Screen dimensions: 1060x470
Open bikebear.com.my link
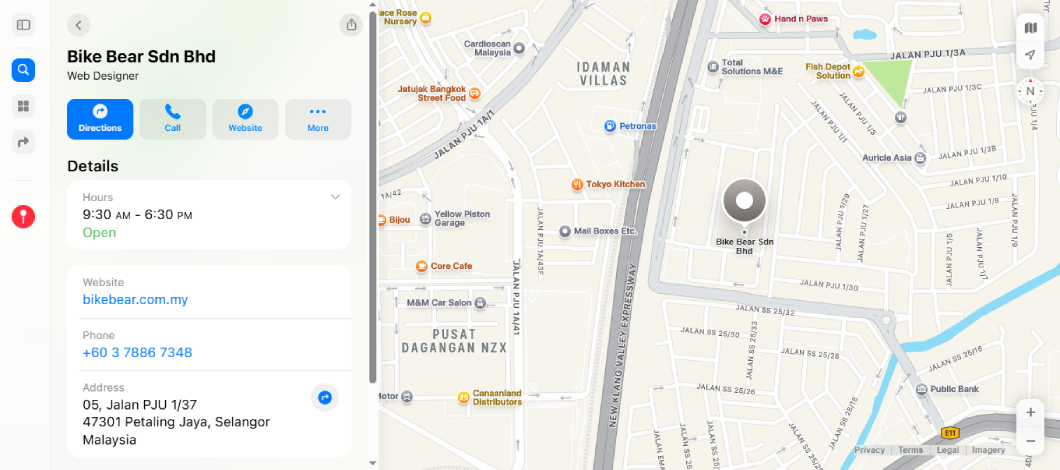[x=135, y=300]
